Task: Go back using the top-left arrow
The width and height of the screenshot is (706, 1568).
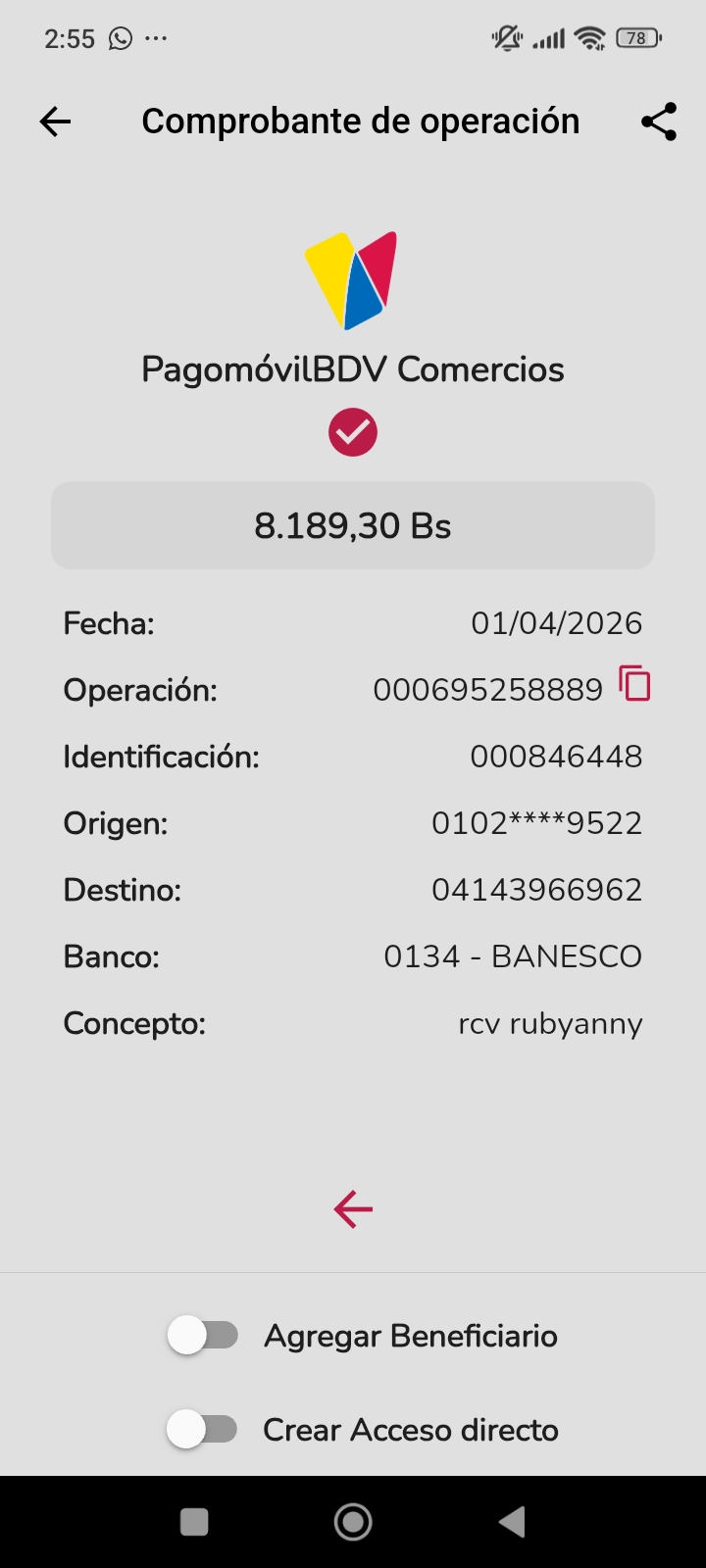Action: click(x=55, y=122)
